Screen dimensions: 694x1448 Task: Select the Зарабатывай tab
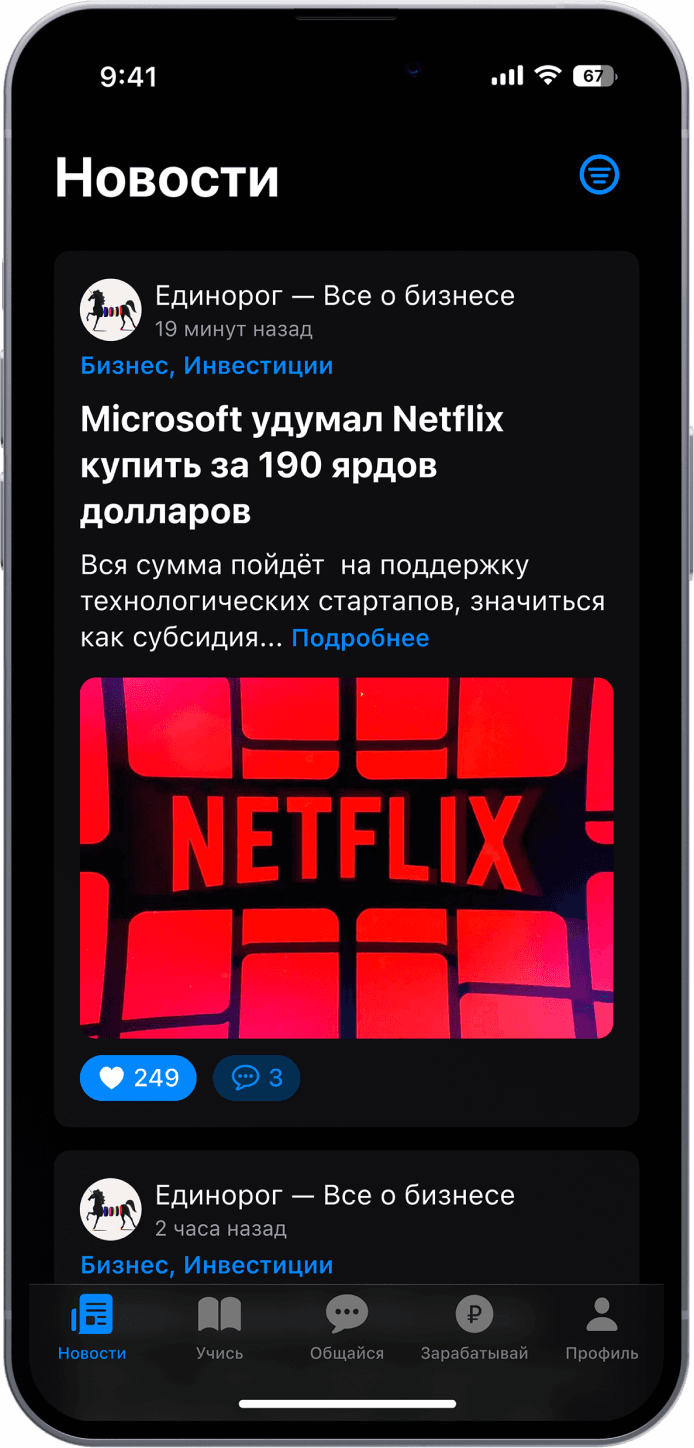pos(474,1327)
